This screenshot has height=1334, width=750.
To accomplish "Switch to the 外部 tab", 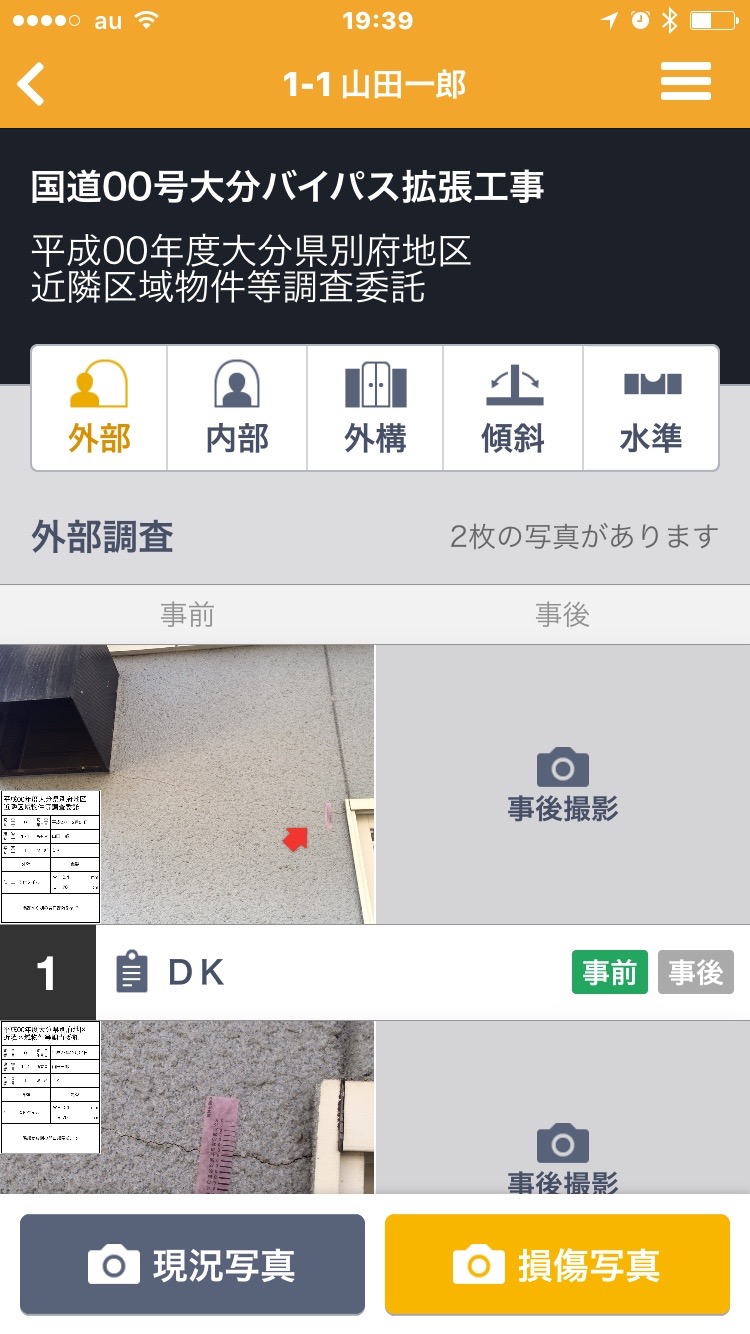I will 99,408.
